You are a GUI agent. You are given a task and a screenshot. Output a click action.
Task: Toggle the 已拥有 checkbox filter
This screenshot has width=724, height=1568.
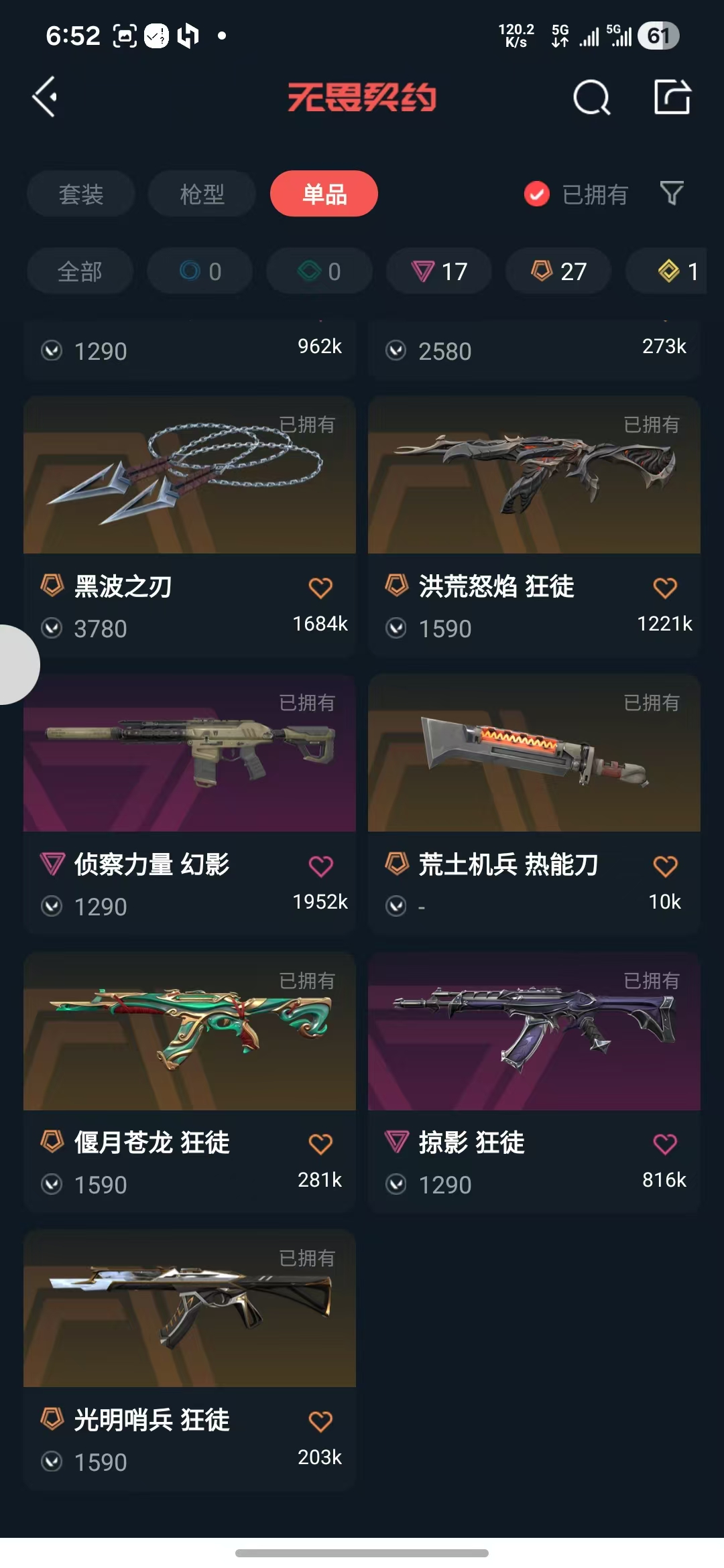click(x=536, y=194)
